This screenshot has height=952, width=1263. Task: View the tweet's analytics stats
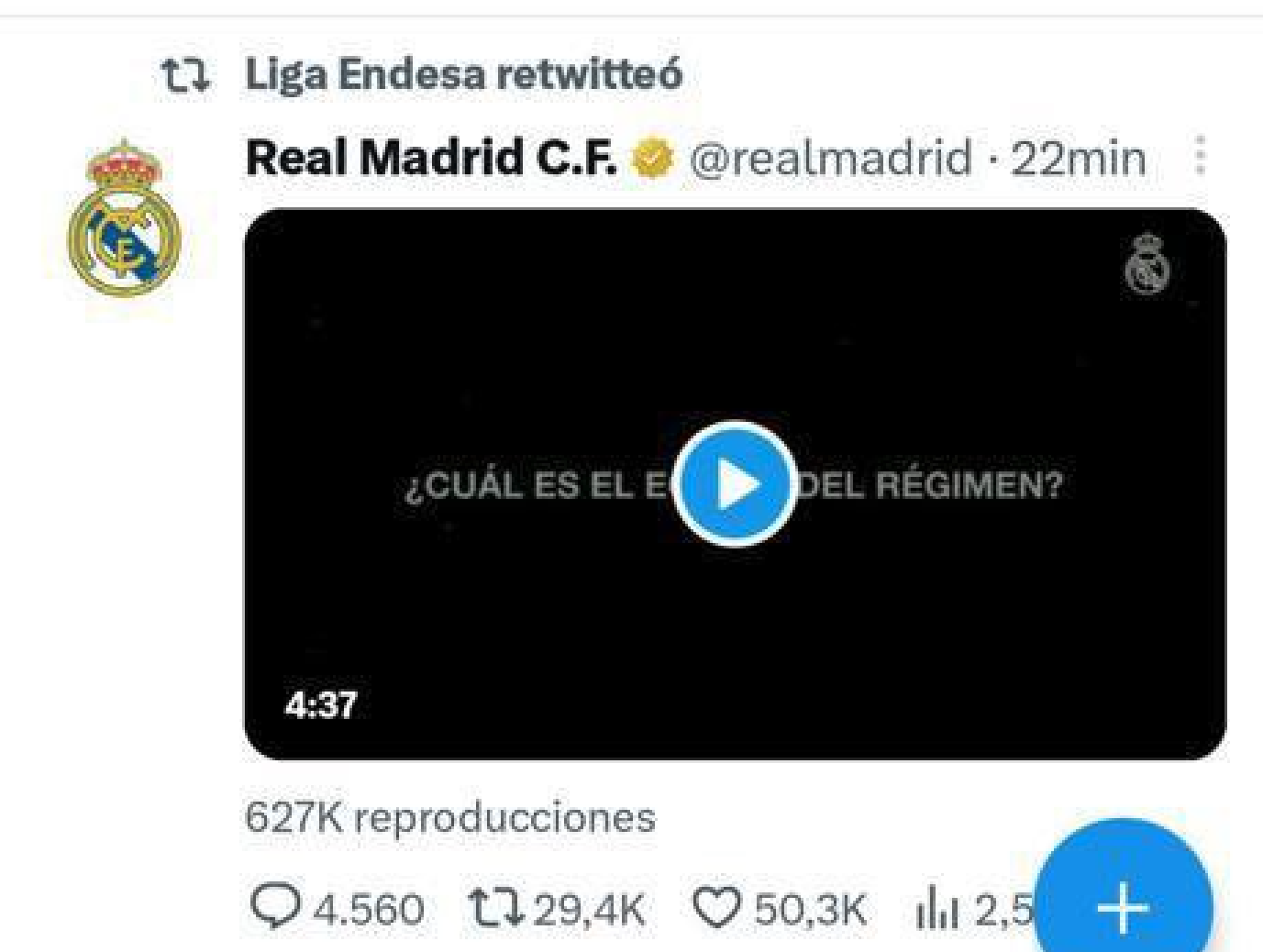tap(936, 910)
